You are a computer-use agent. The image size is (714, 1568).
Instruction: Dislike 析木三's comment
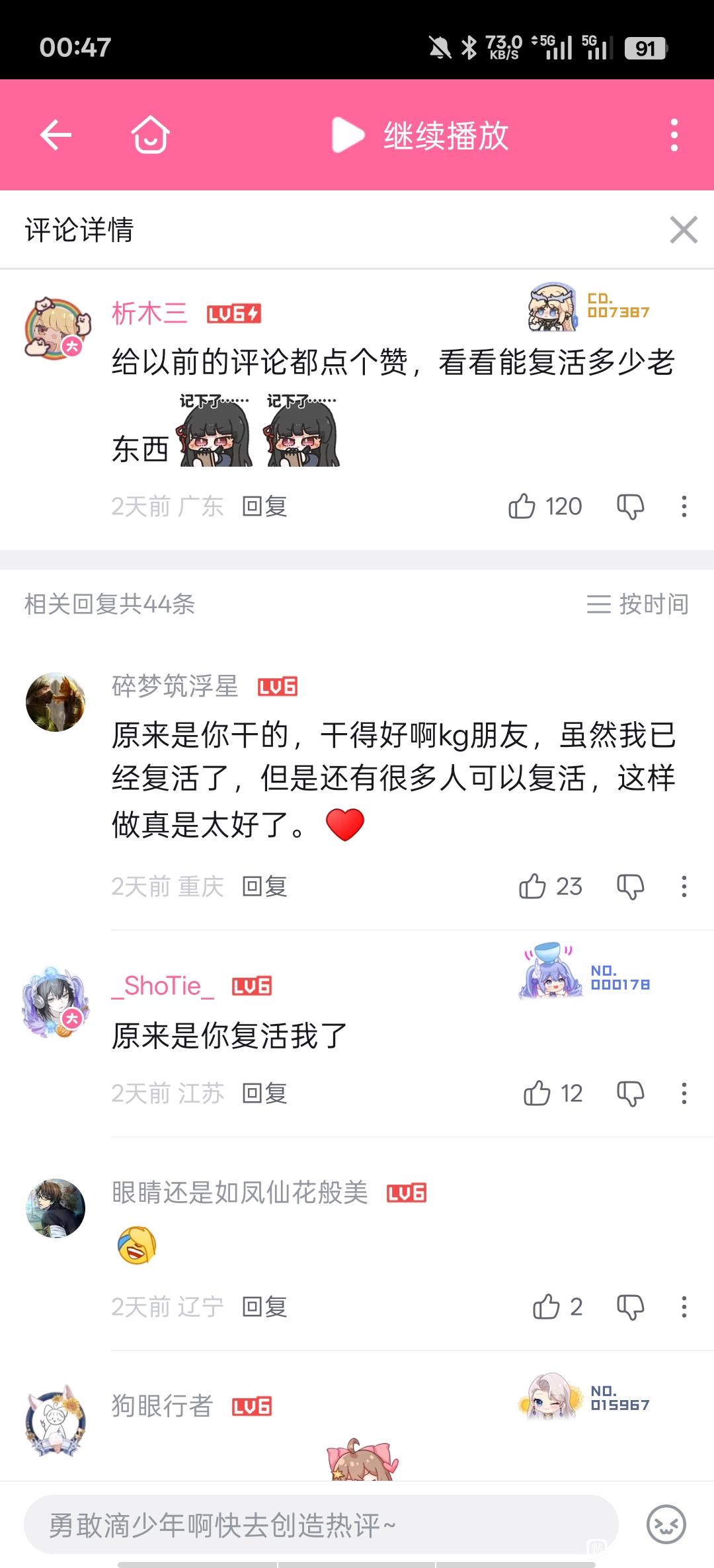[630, 506]
